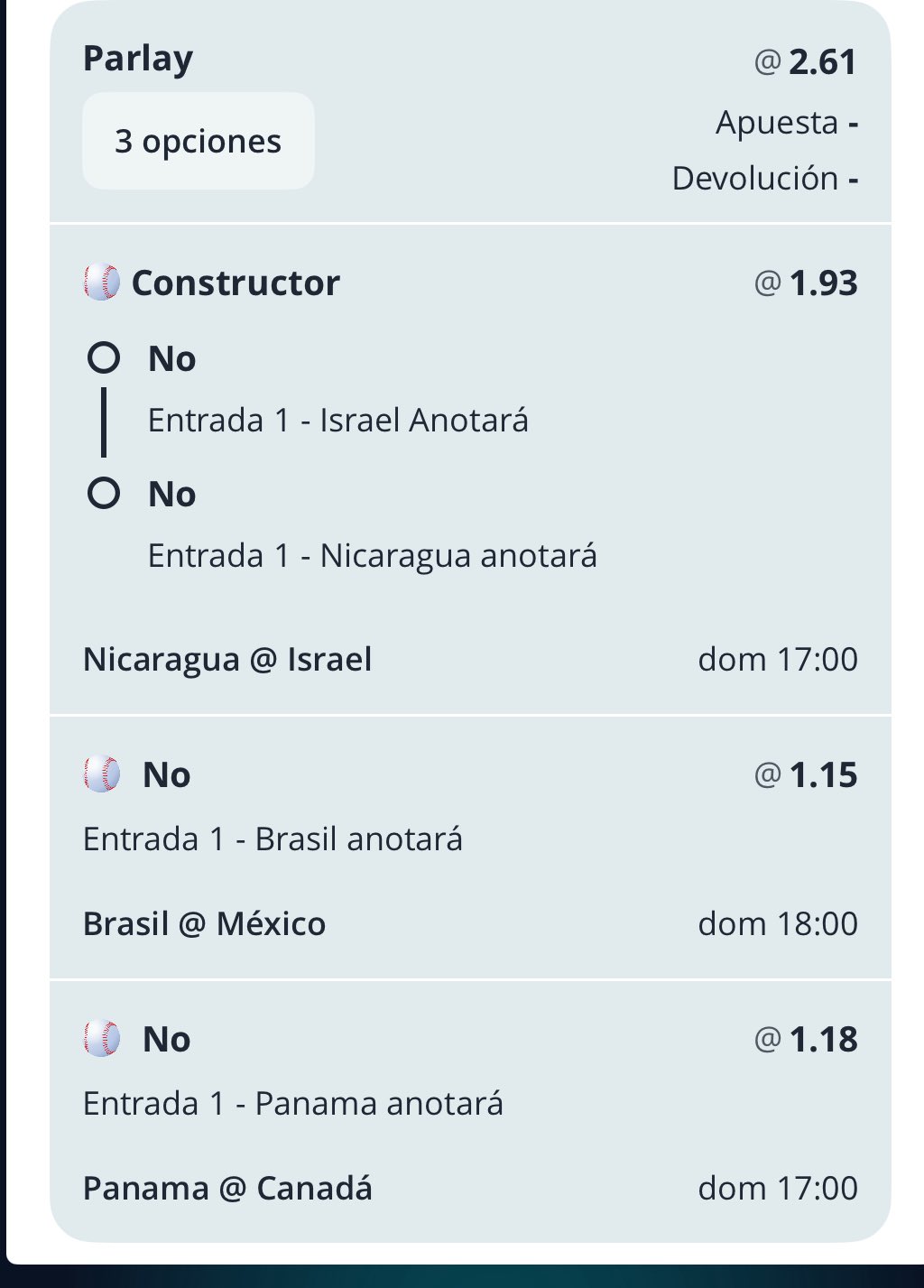This screenshot has height=1288, width=924.
Task: Tap the 3 opciones chip
Action: click(x=199, y=142)
